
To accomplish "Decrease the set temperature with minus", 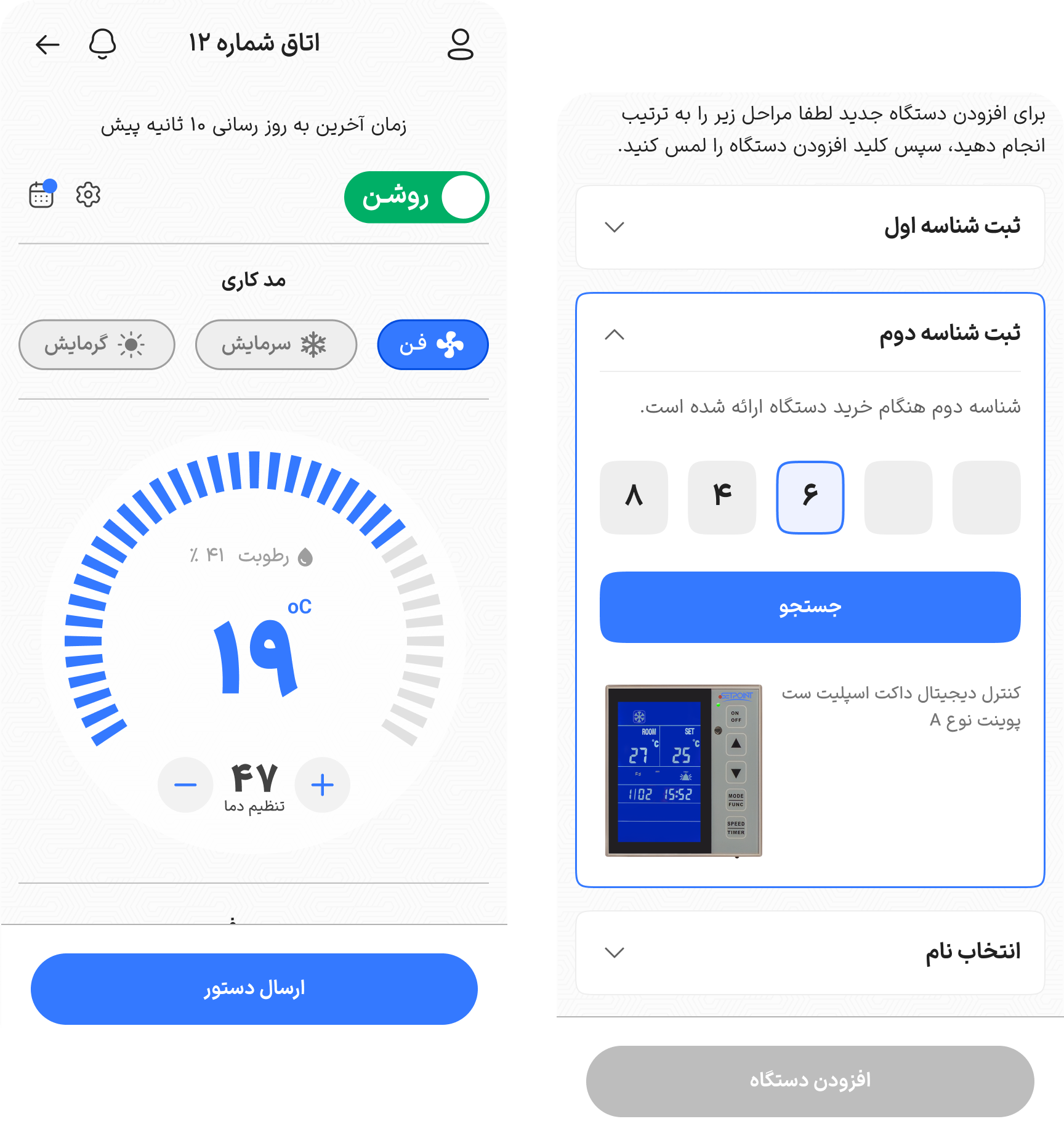I will coord(185,785).
